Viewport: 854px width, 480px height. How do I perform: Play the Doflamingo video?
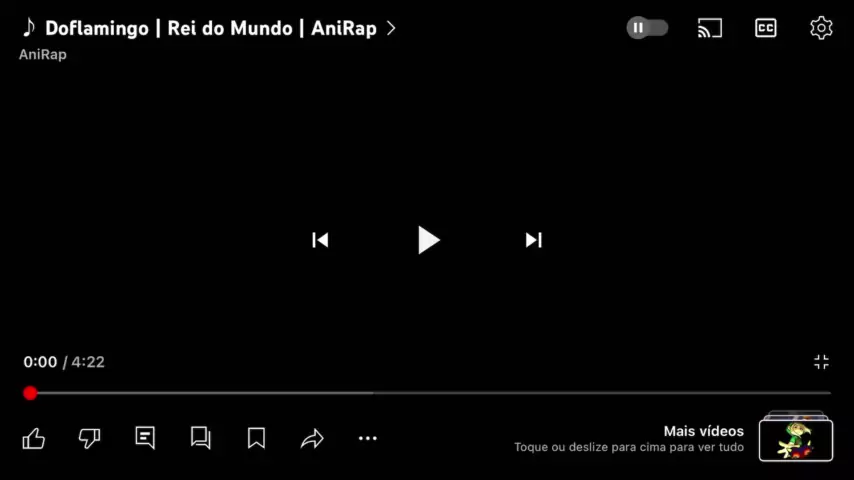click(428, 240)
